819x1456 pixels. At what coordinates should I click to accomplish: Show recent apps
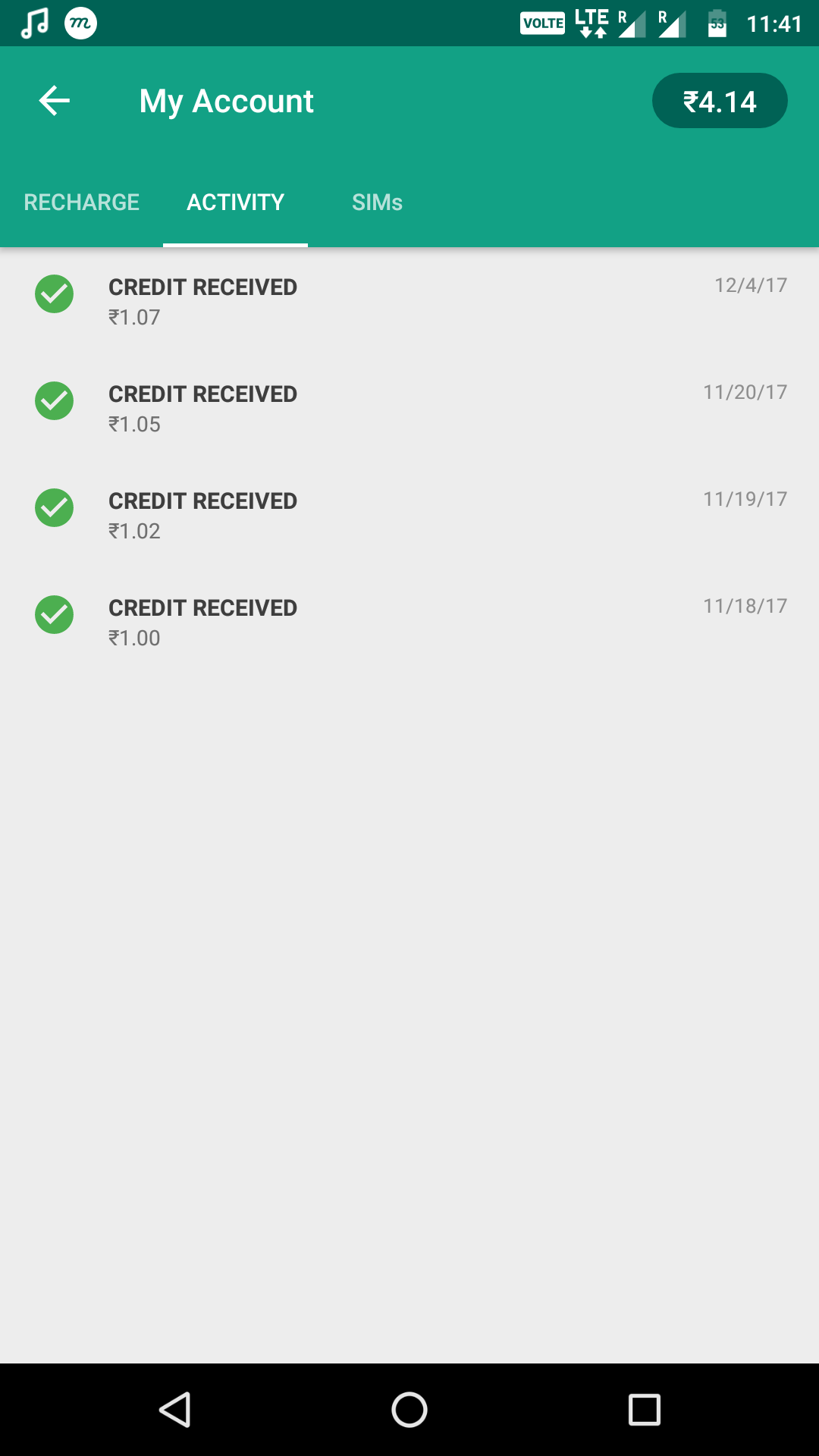[x=645, y=1410]
